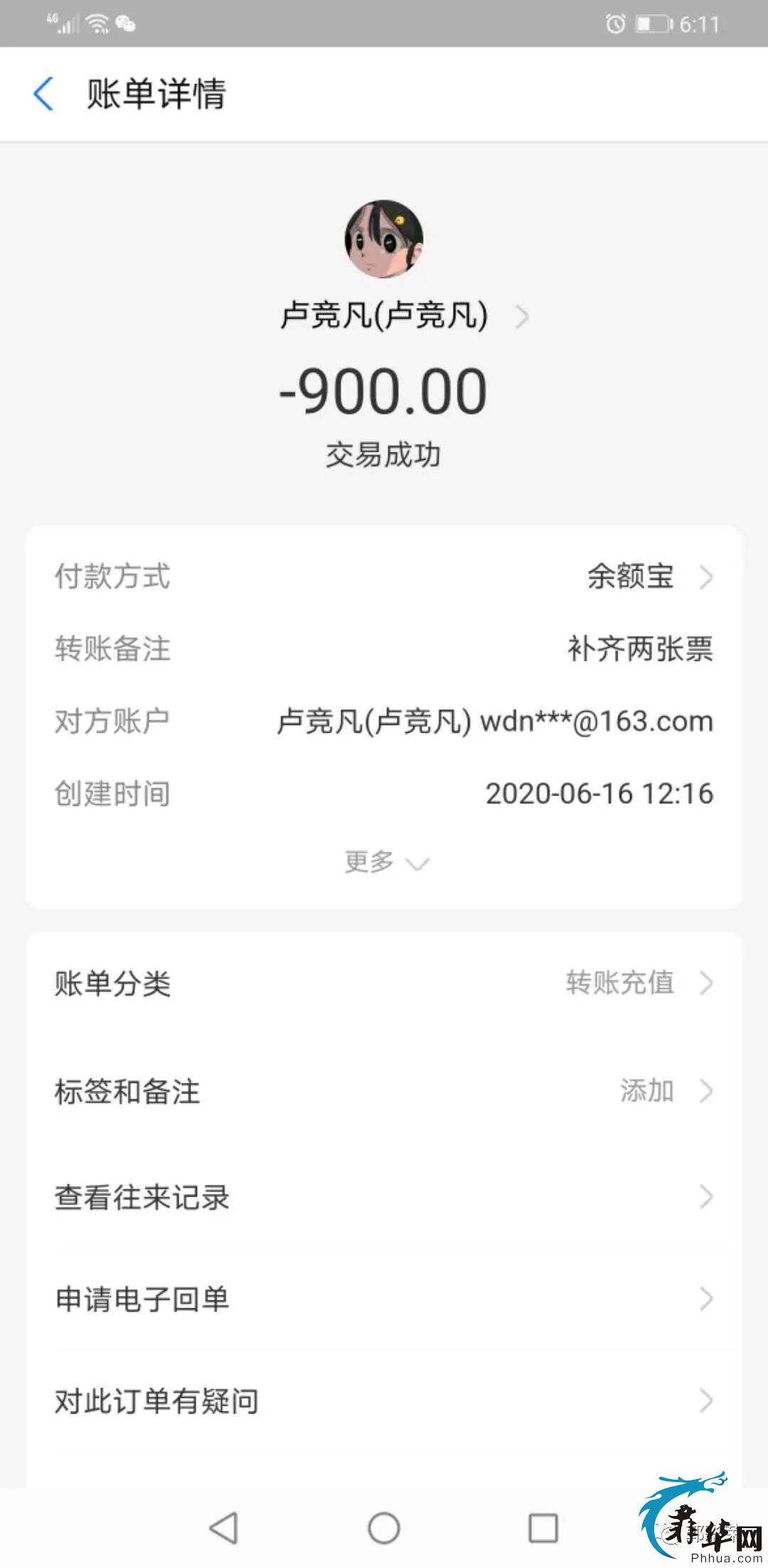Open 查看往来记录
The height and width of the screenshot is (1568, 768).
(384, 1197)
